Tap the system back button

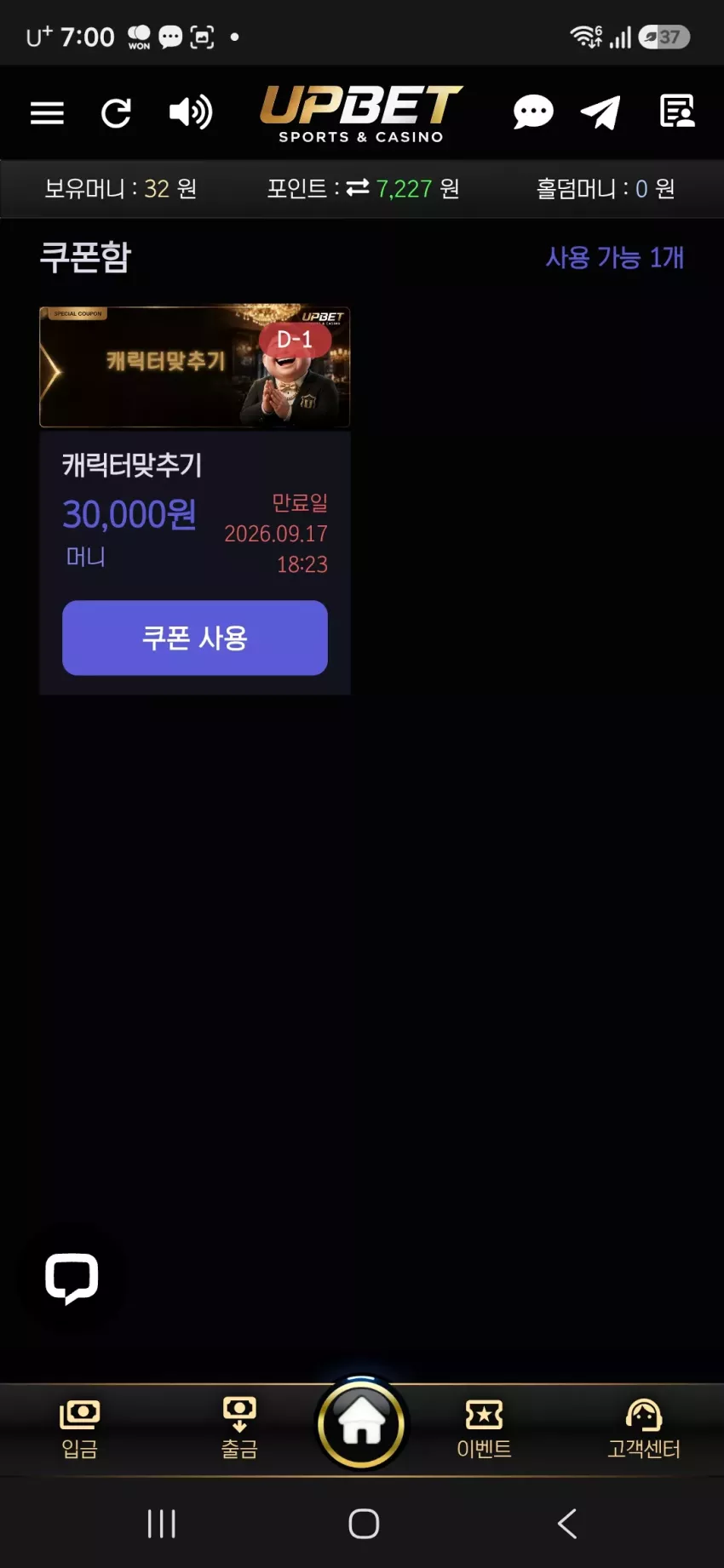point(567,1523)
